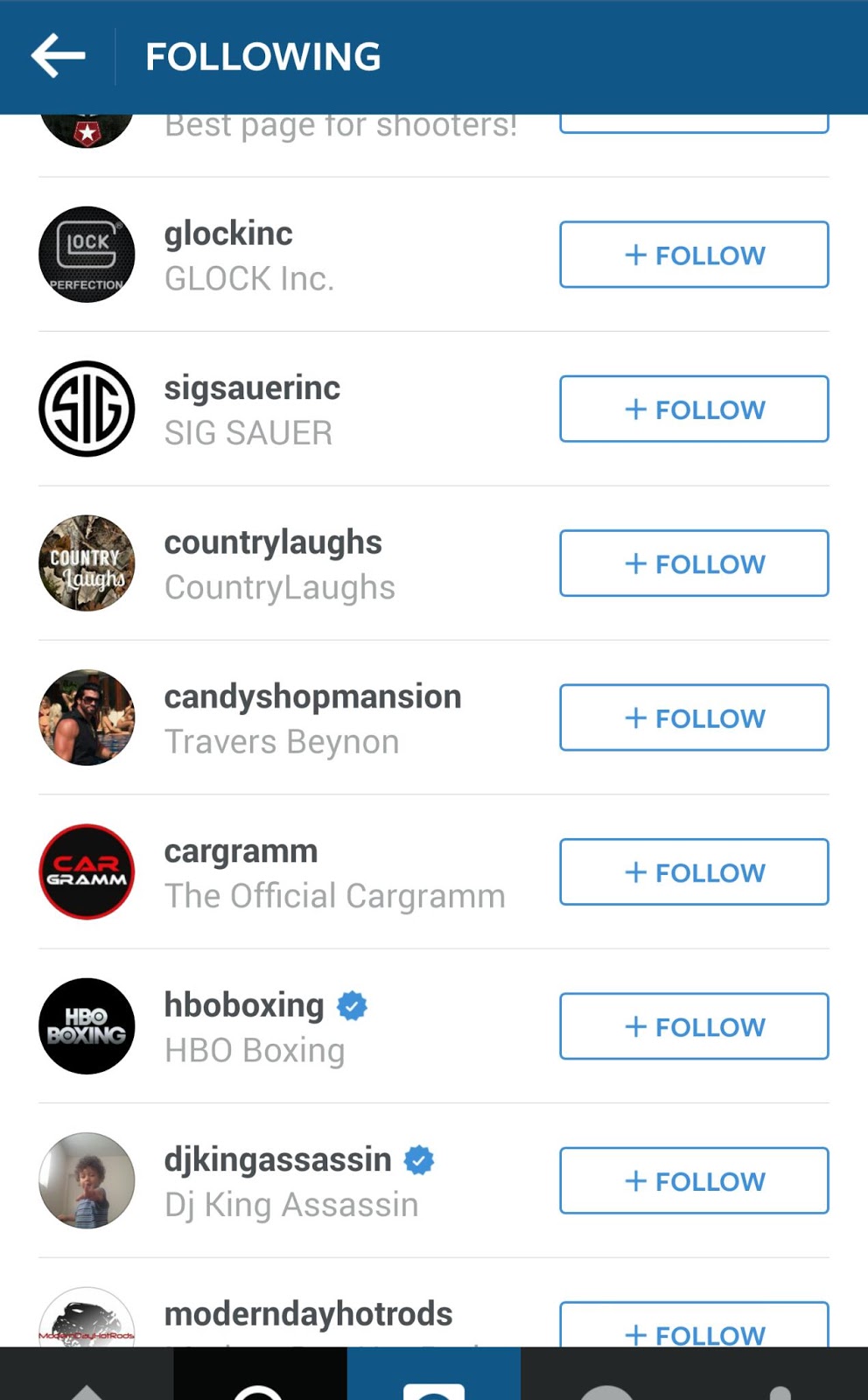The image size is (868, 1400).
Task: Follow sigsauerinc
Action: 694,409
